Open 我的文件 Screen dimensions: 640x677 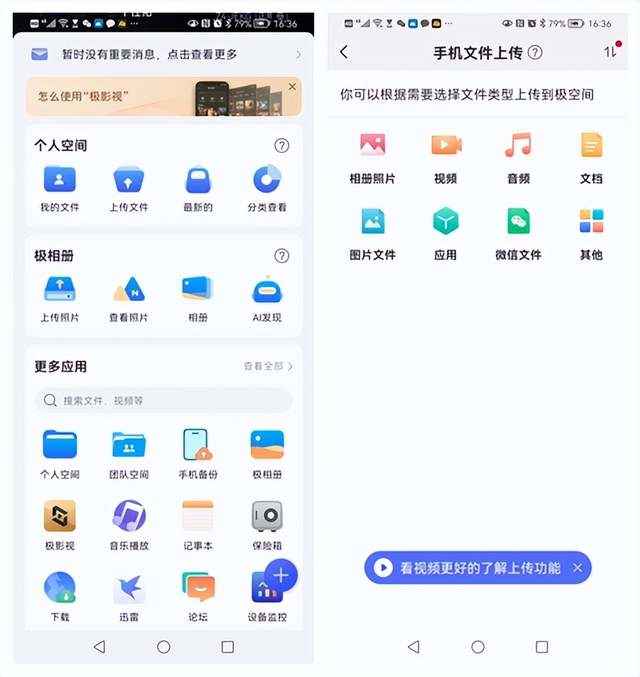(x=59, y=189)
